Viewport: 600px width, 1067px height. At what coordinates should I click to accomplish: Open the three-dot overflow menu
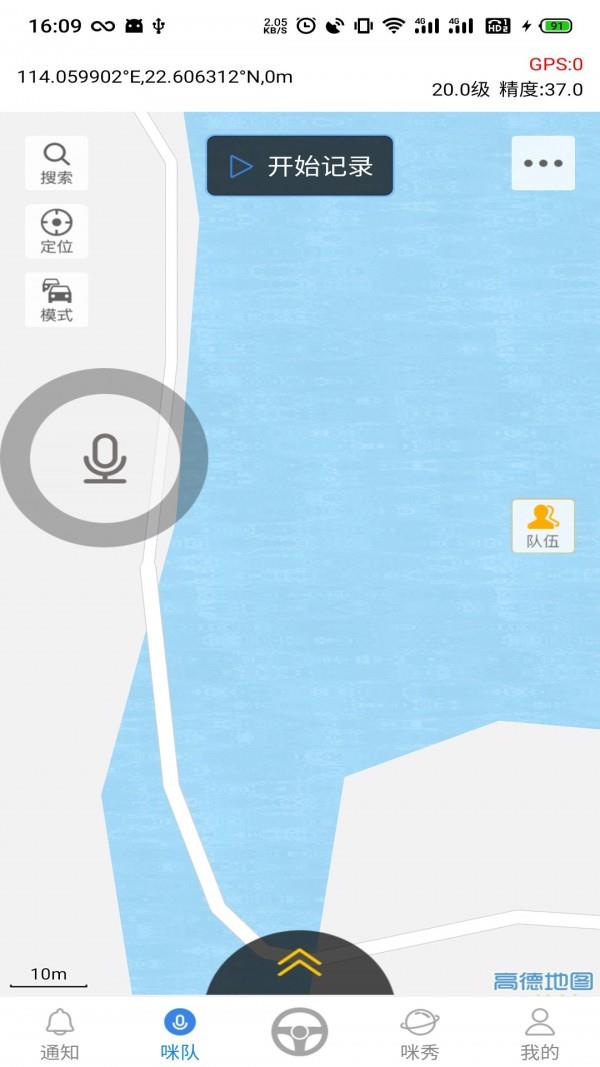[x=543, y=163]
